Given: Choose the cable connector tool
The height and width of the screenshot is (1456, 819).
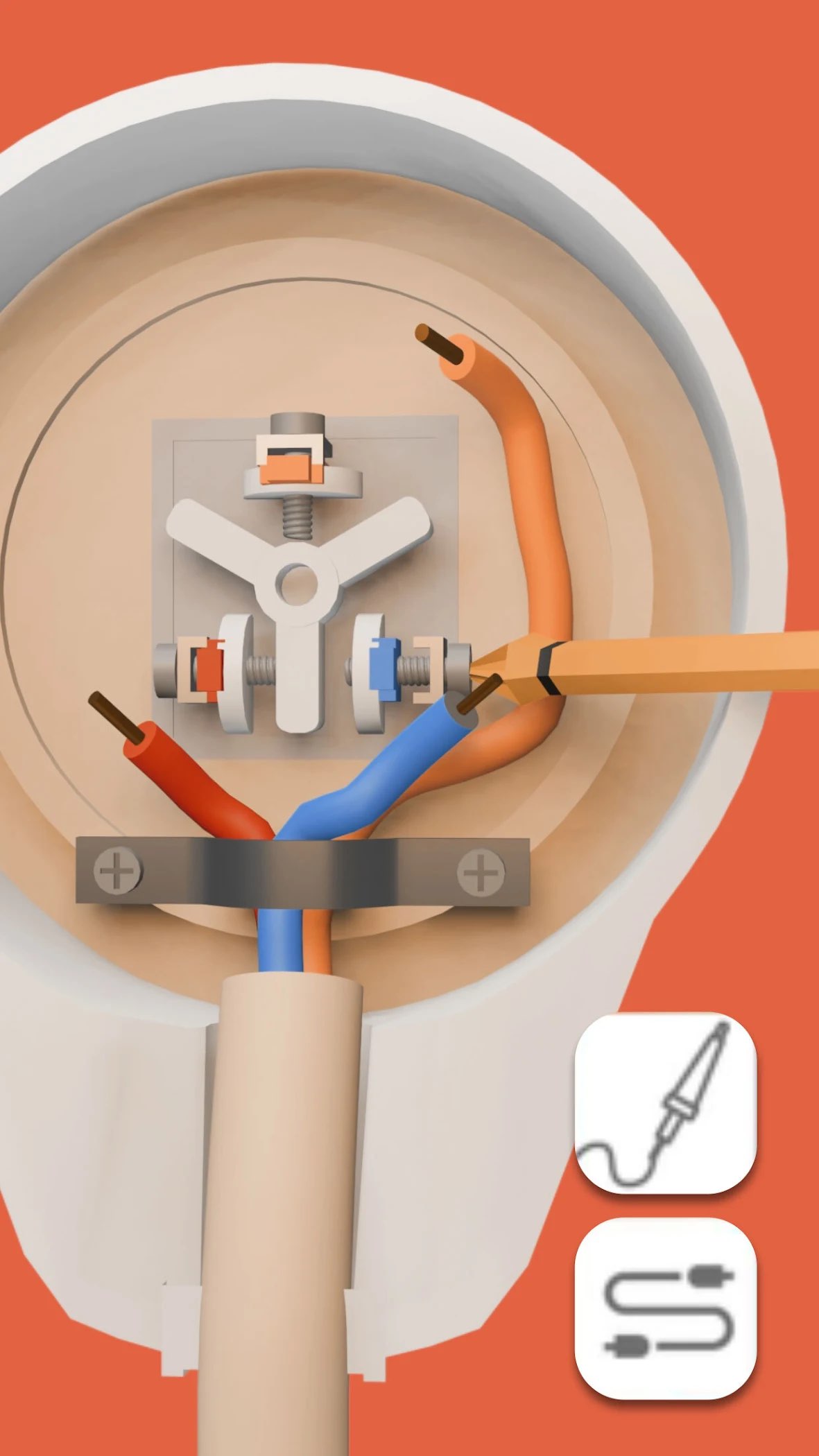Looking at the screenshot, I should (665, 1308).
